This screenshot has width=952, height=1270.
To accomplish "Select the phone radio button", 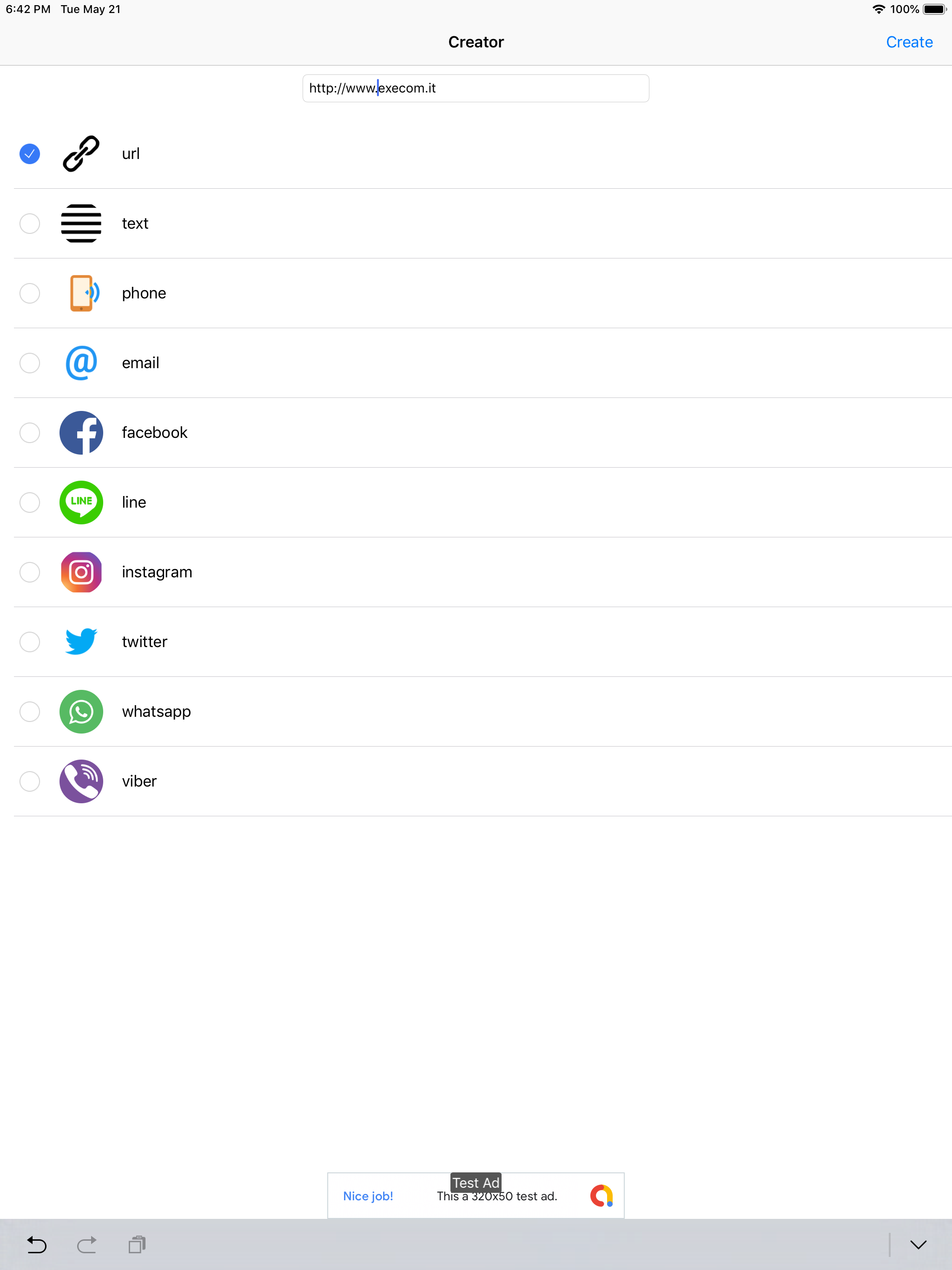I will point(29,293).
